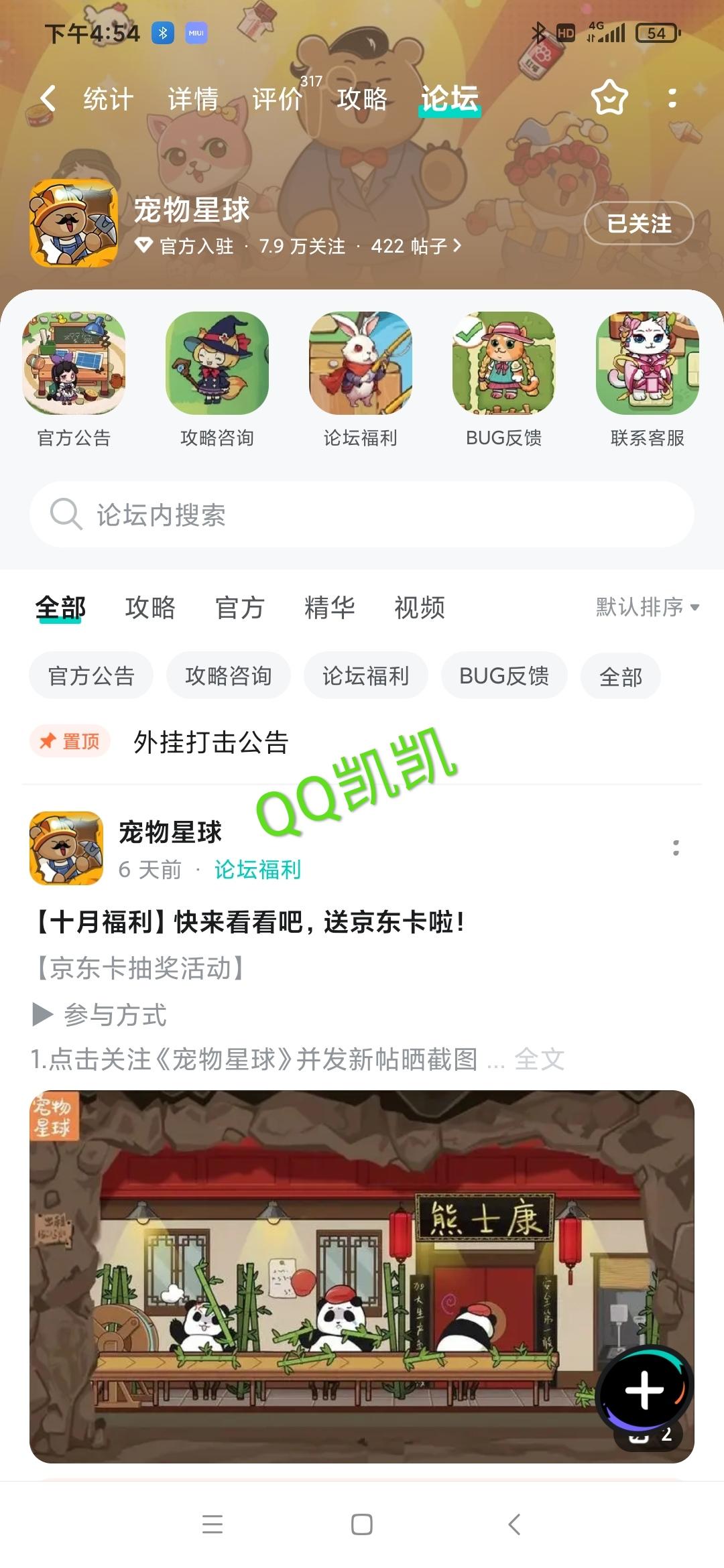Expand the 422 帖子 list via chevron

click(x=459, y=247)
